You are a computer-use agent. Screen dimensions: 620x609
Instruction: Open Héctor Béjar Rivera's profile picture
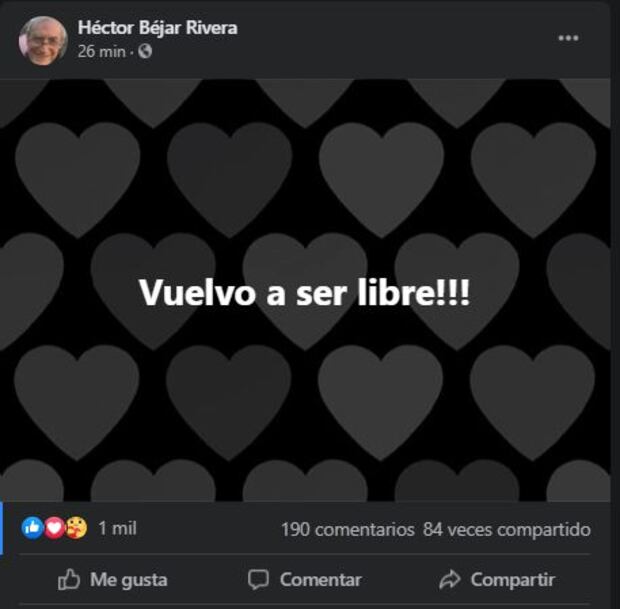[x=43, y=40]
